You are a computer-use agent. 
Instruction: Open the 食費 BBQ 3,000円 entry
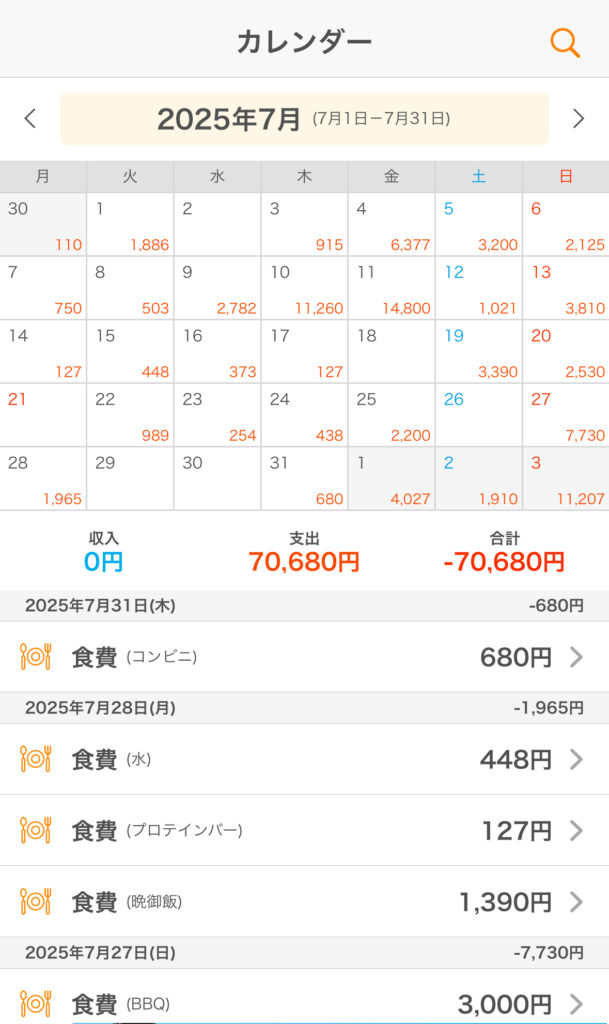tap(304, 997)
